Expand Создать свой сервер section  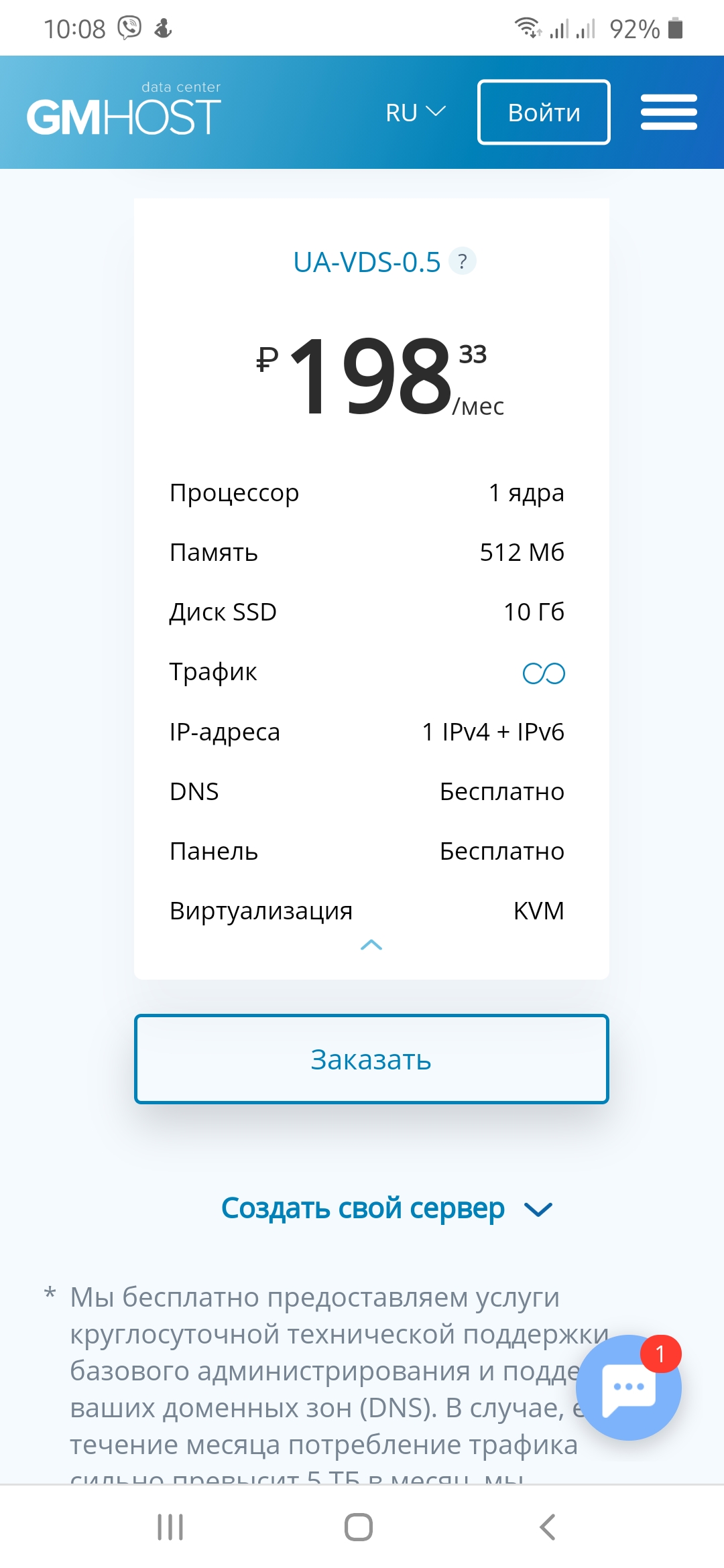click(386, 1208)
